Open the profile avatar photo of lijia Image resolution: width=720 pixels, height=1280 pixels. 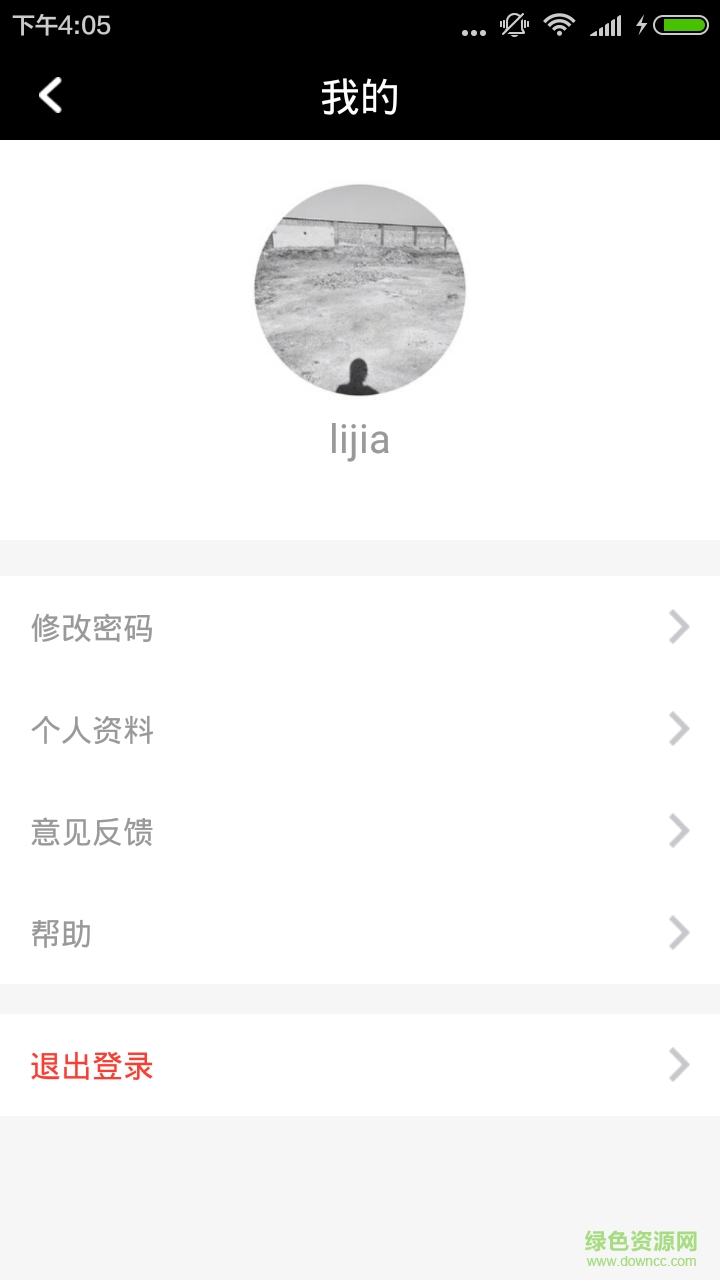[360, 288]
